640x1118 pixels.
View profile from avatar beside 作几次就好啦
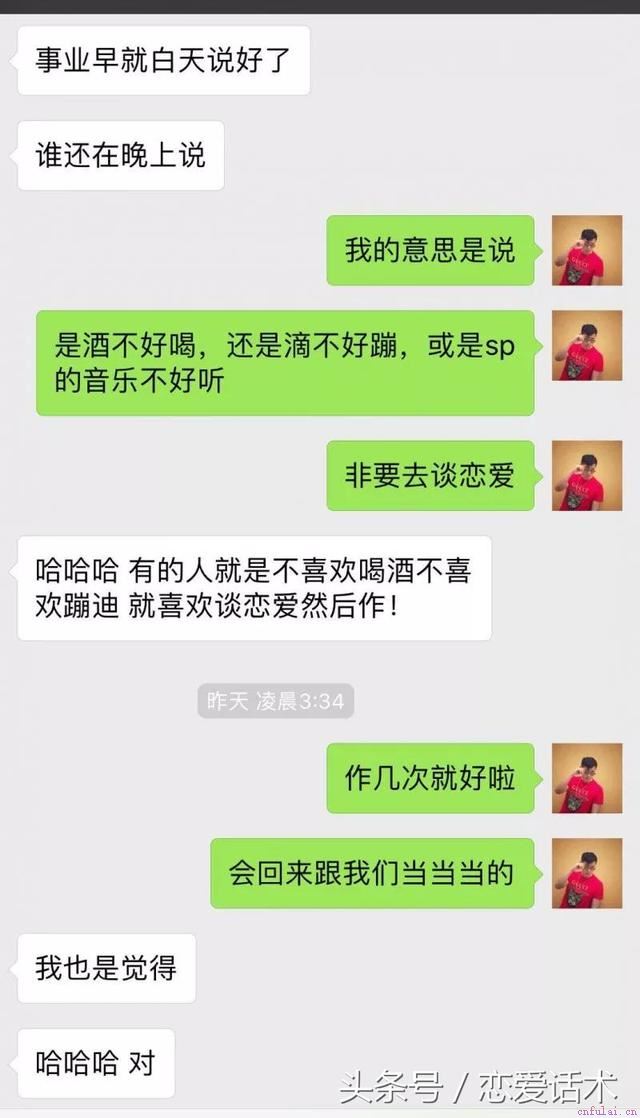pyautogui.click(x=587, y=778)
